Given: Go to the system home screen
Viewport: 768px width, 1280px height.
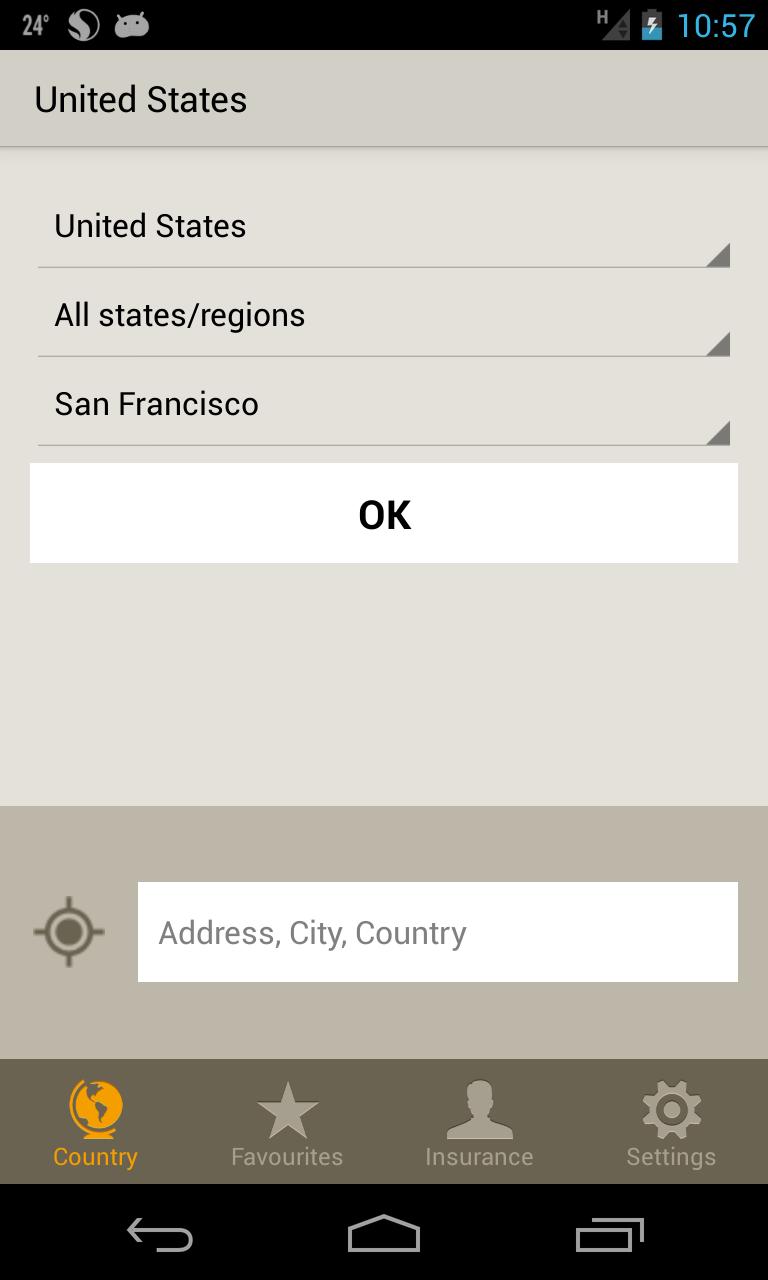Looking at the screenshot, I should 384,1234.
